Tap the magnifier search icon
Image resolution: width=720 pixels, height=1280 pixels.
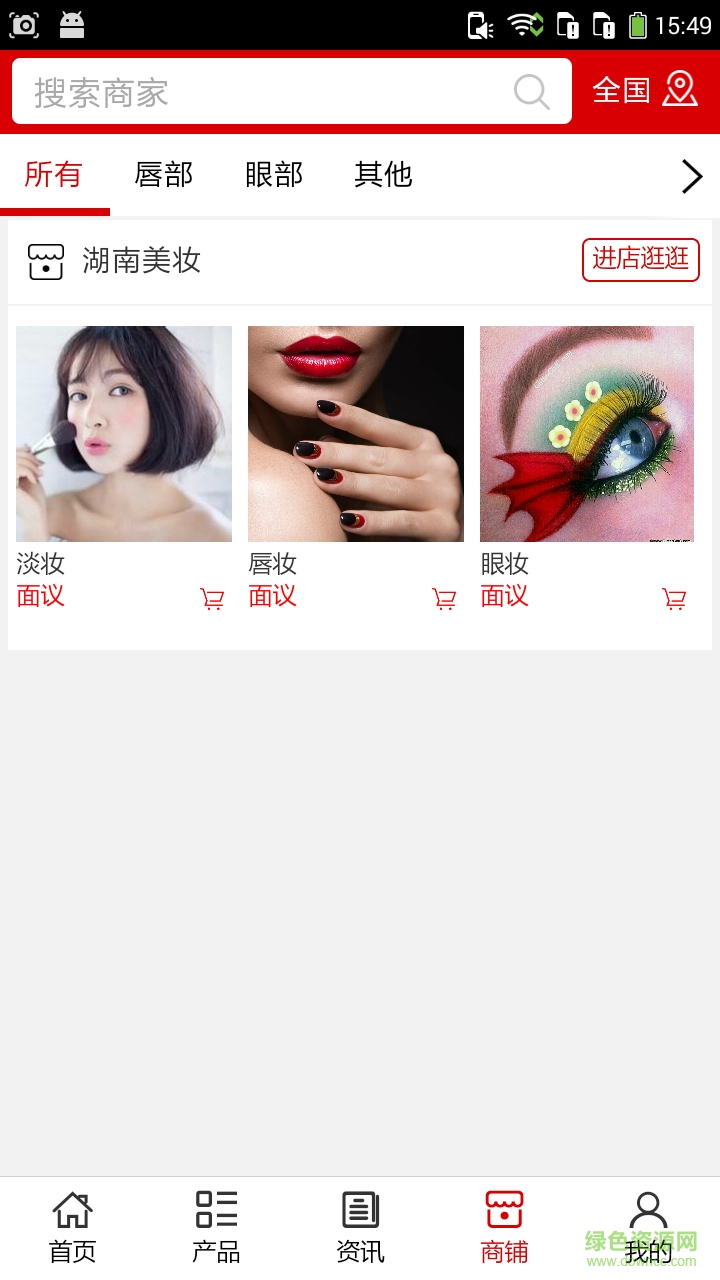pyautogui.click(x=532, y=92)
